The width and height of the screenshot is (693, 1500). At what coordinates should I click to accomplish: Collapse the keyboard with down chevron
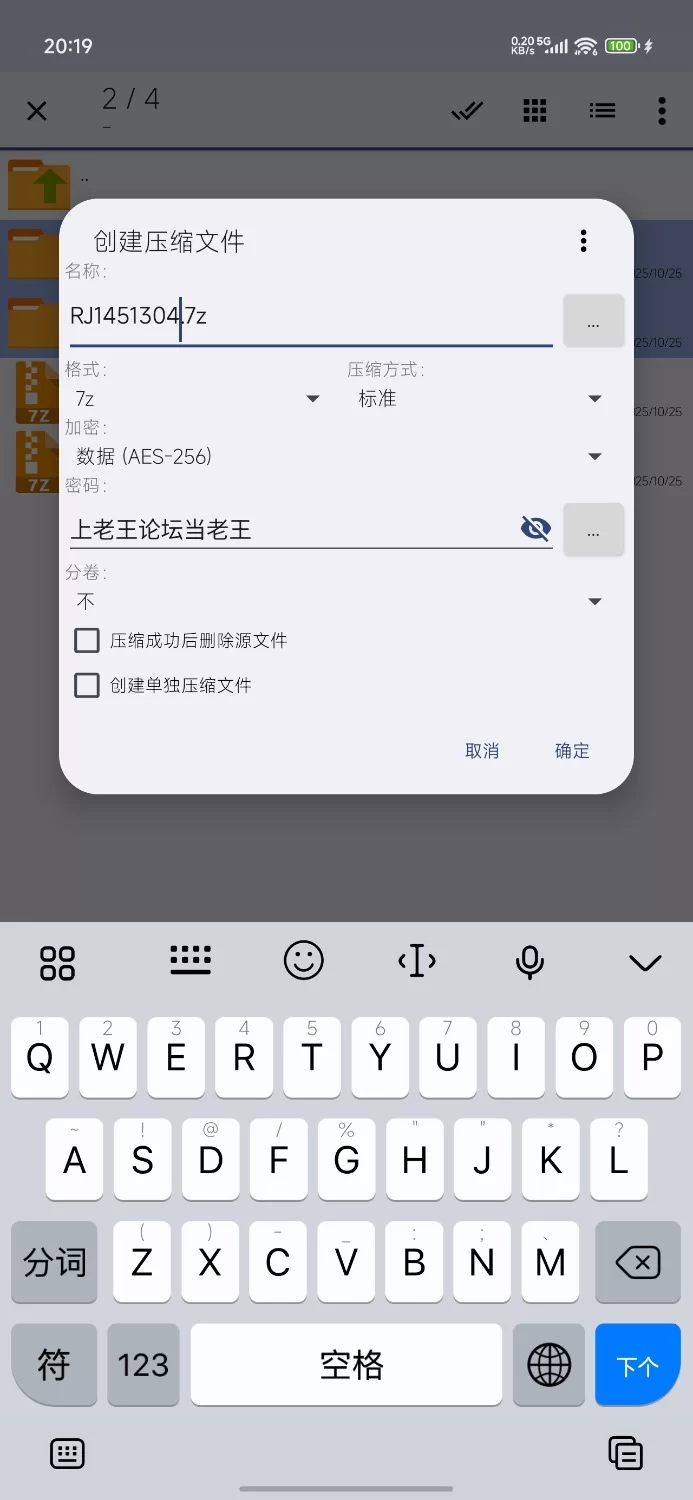pyautogui.click(x=645, y=962)
